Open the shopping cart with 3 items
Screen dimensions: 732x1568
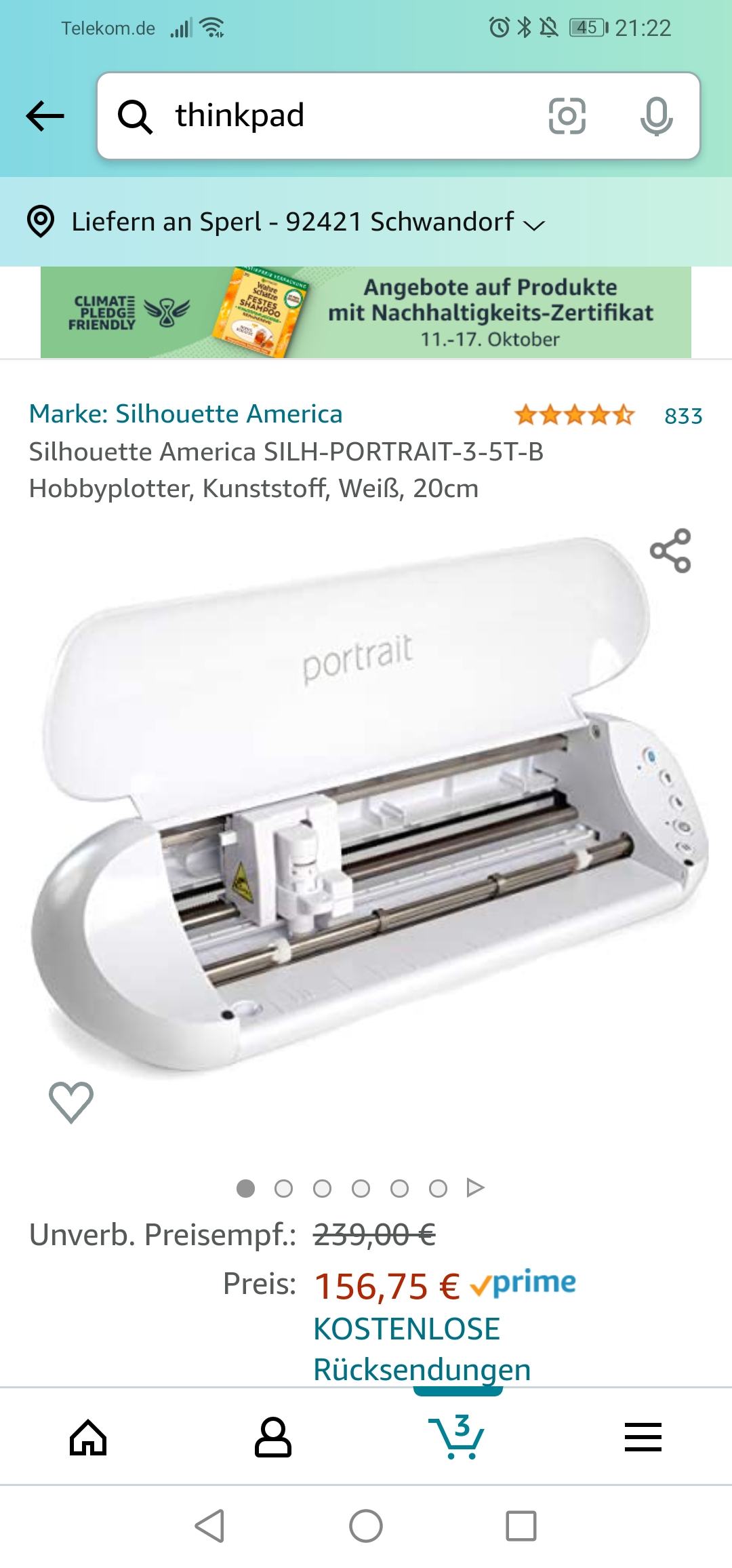[457, 1436]
